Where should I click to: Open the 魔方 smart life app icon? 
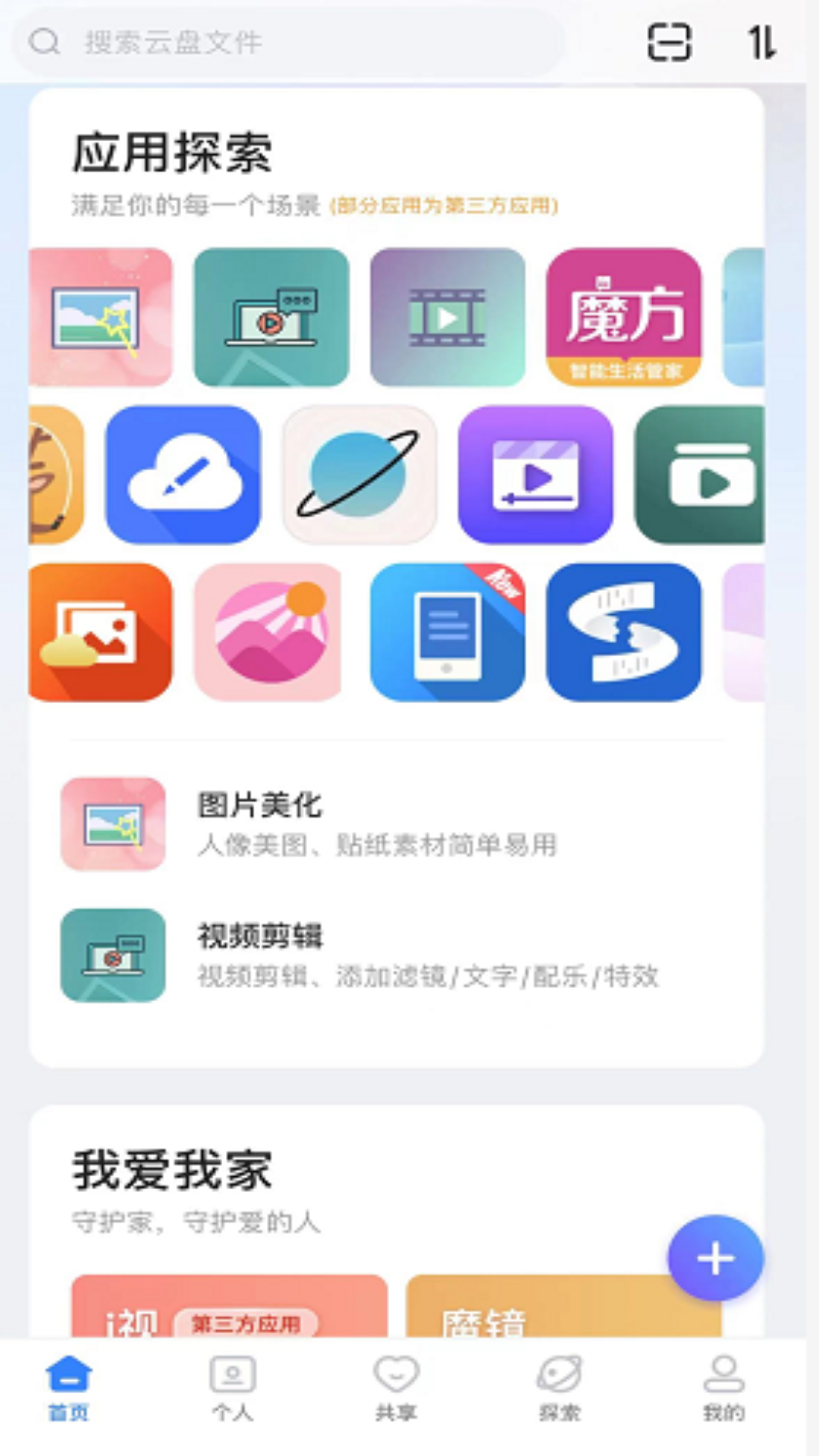[x=623, y=318]
